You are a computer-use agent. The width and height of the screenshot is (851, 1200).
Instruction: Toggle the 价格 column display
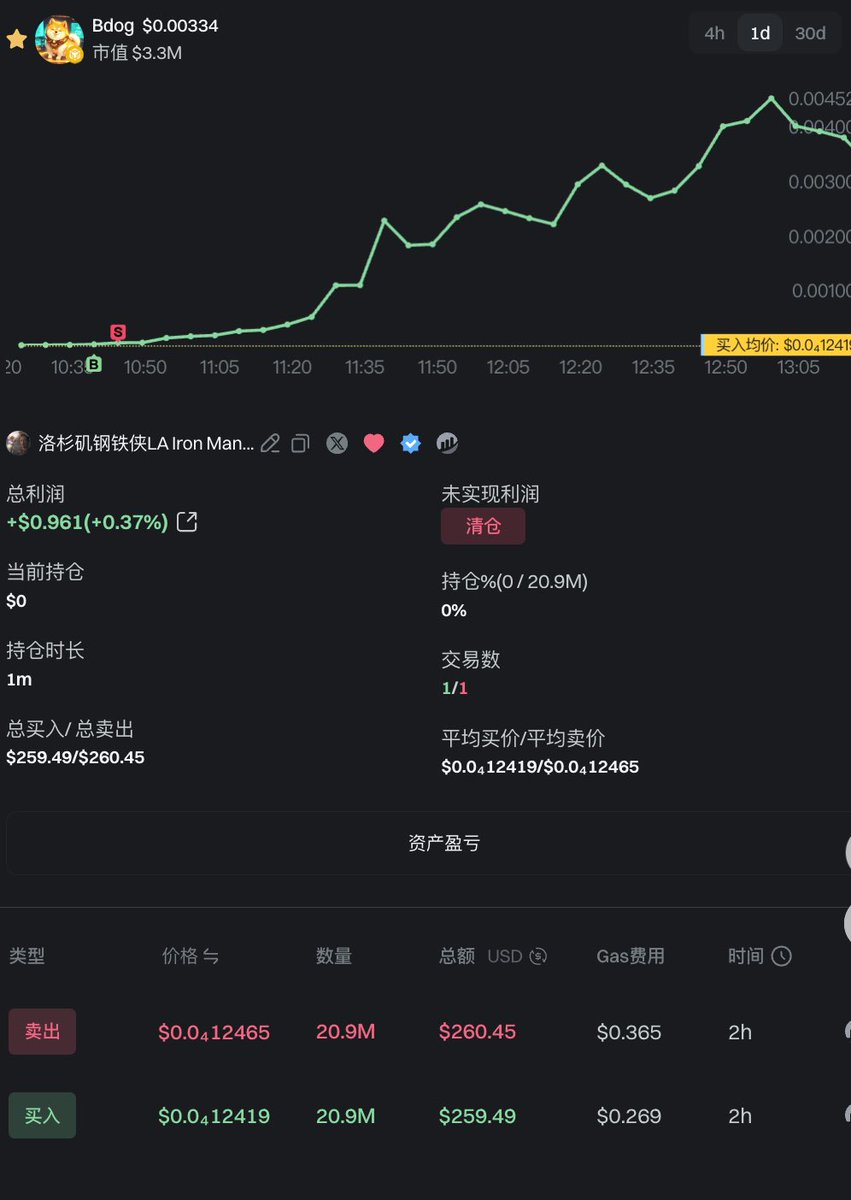click(x=211, y=956)
